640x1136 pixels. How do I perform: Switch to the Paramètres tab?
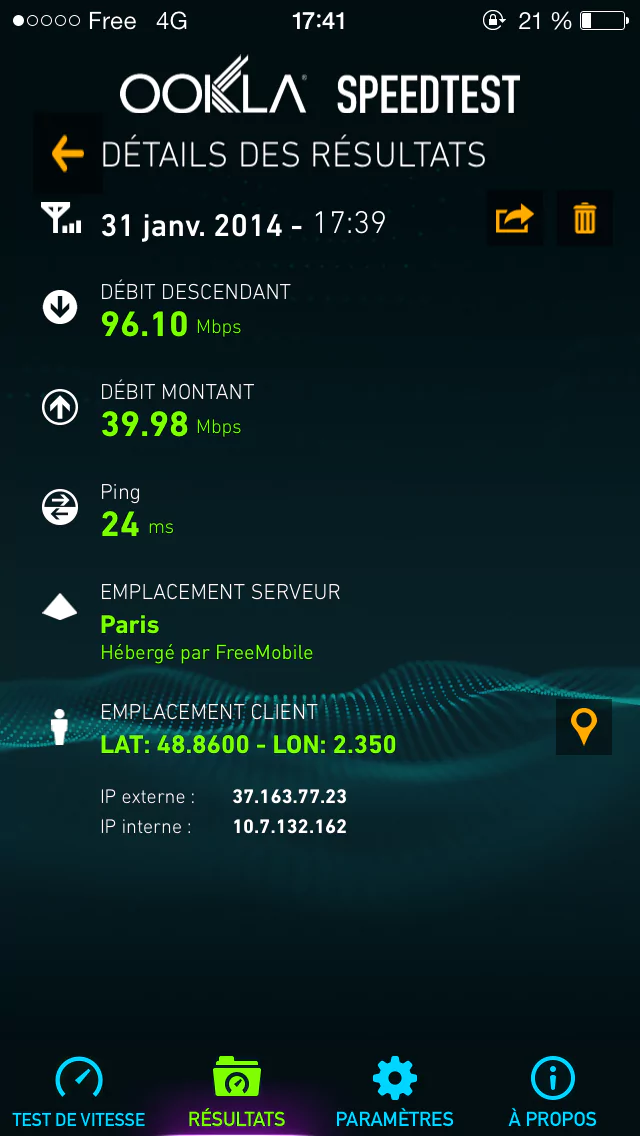(395, 1092)
